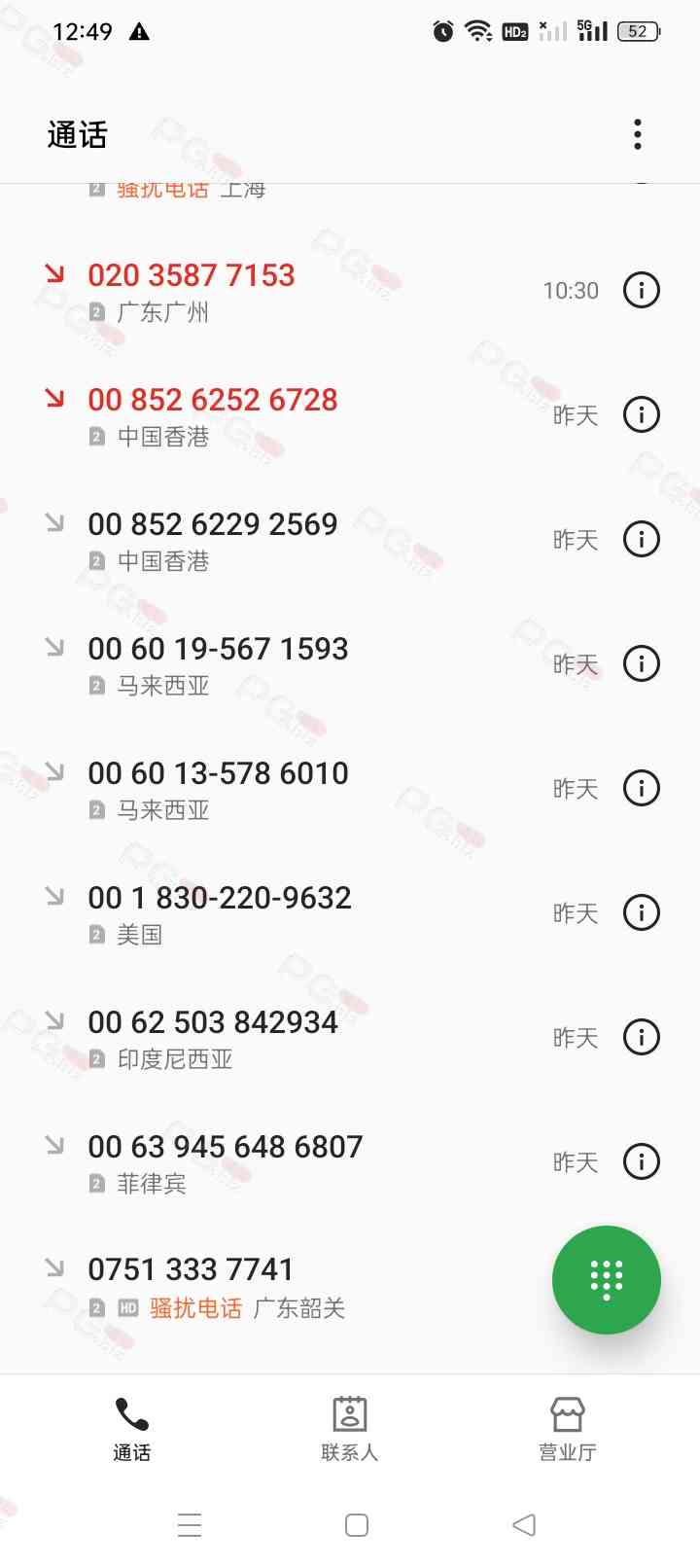The image size is (700, 1568).
Task: Switch to the 联系人 tab
Action: click(x=349, y=1428)
